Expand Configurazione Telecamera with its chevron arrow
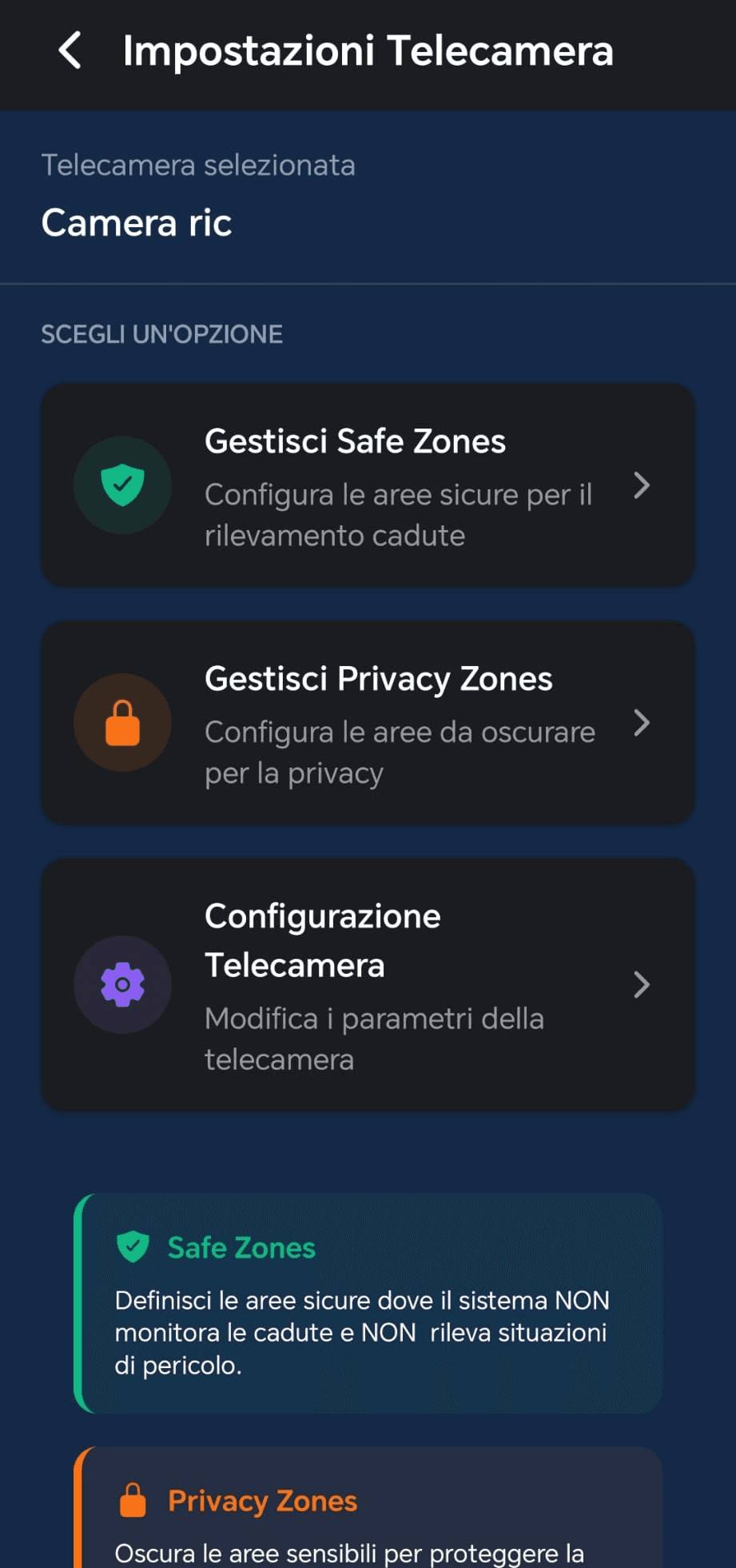Viewport: 736px width, 1568px height. (x=641, y=985)
